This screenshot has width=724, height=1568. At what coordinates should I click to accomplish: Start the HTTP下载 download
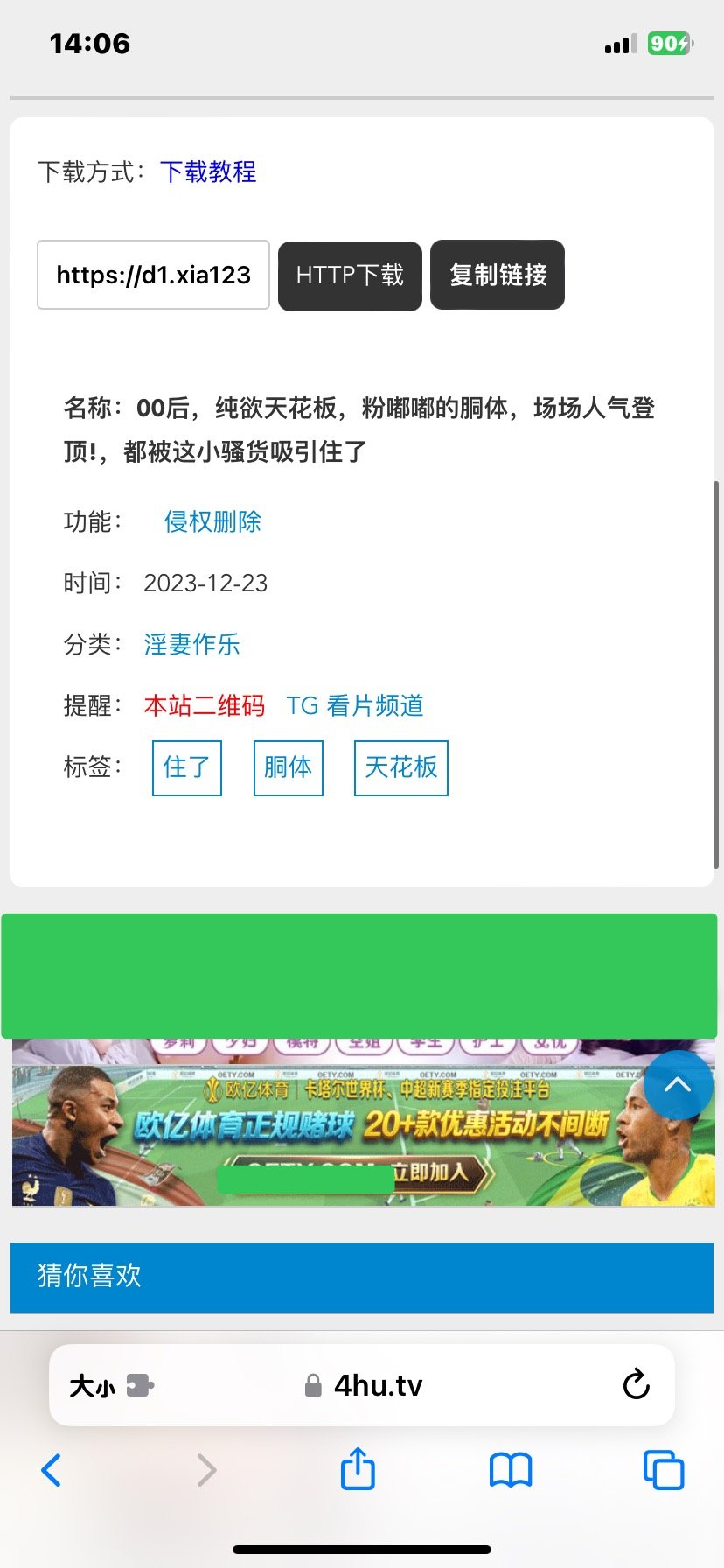[350, 276]
